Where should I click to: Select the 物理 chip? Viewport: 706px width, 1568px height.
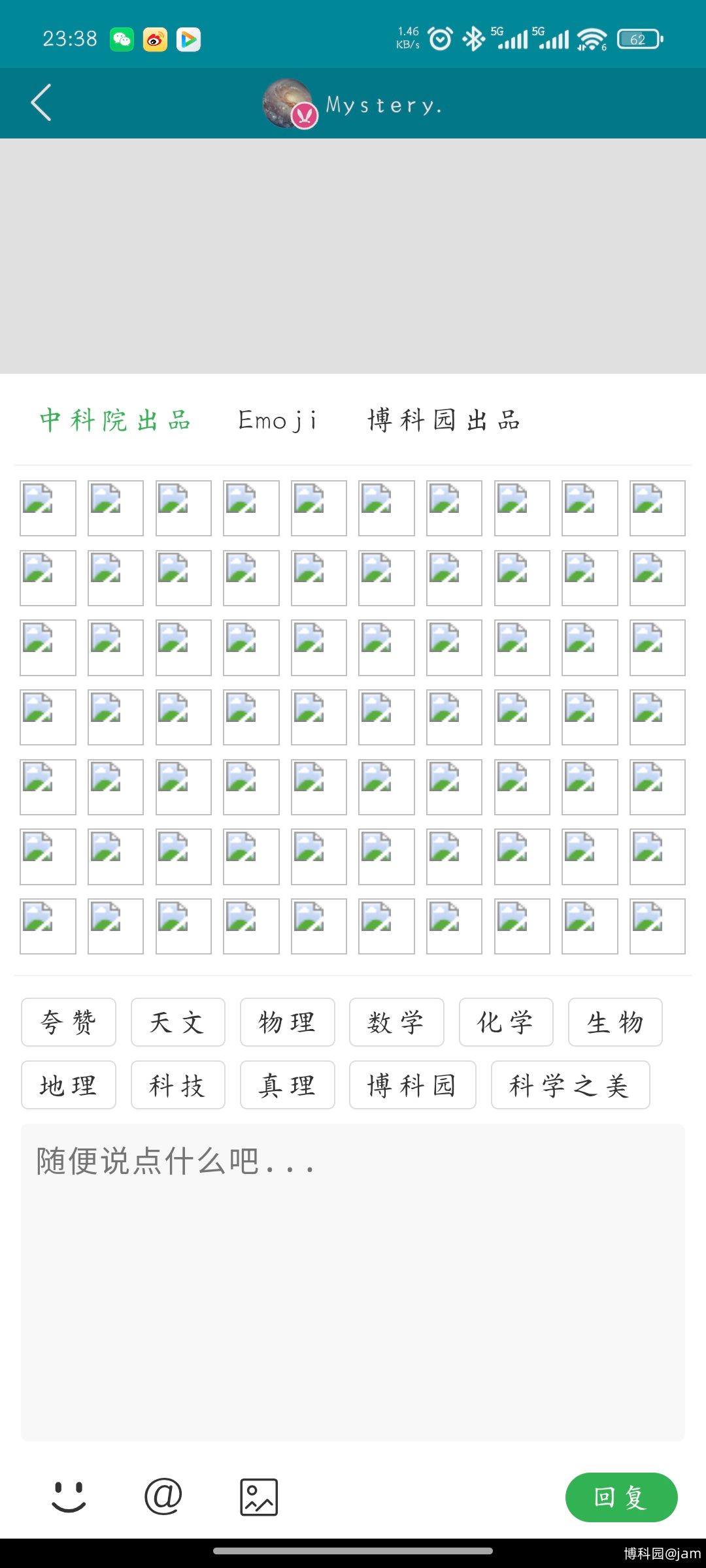click(x=288, y=1022)
